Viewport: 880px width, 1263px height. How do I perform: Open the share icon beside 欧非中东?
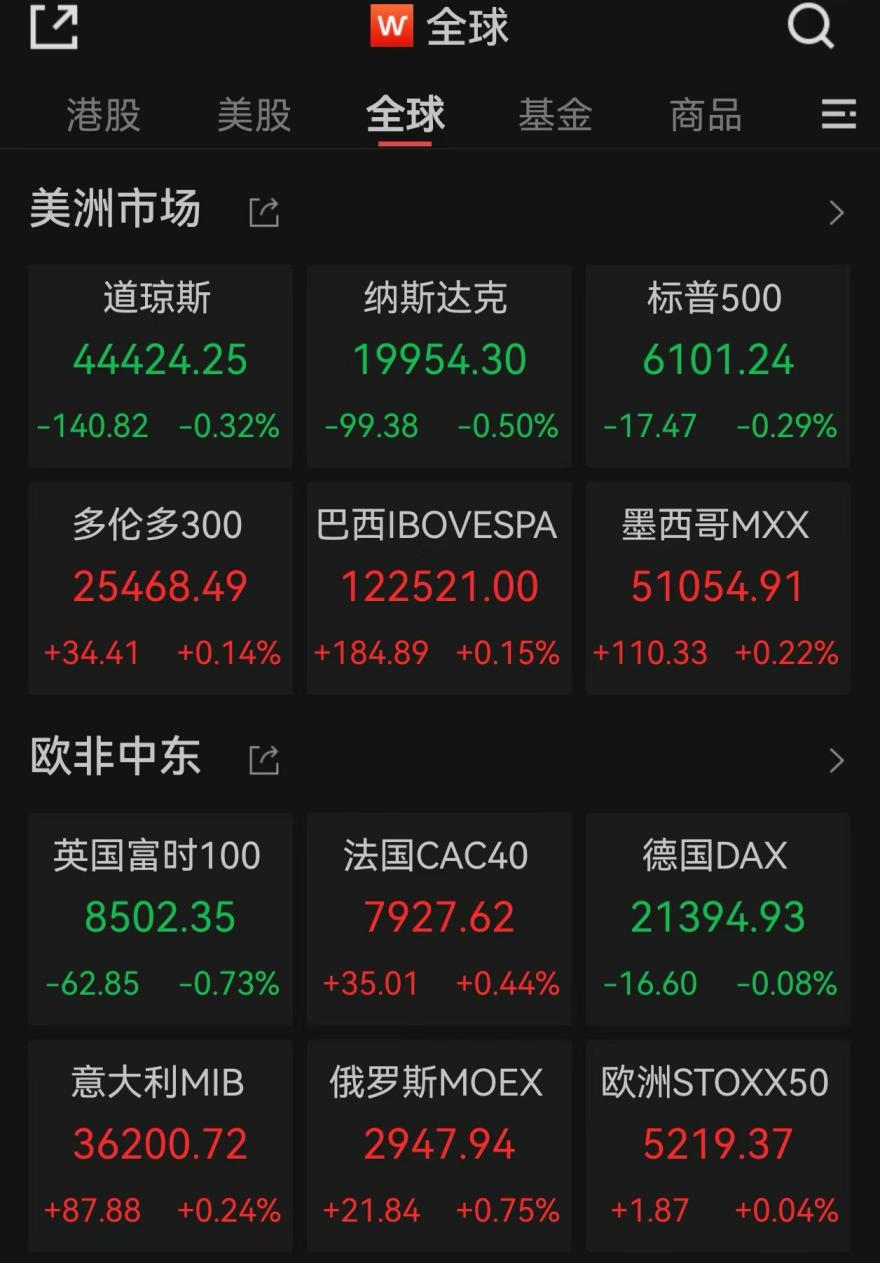(x=262, y=760)
